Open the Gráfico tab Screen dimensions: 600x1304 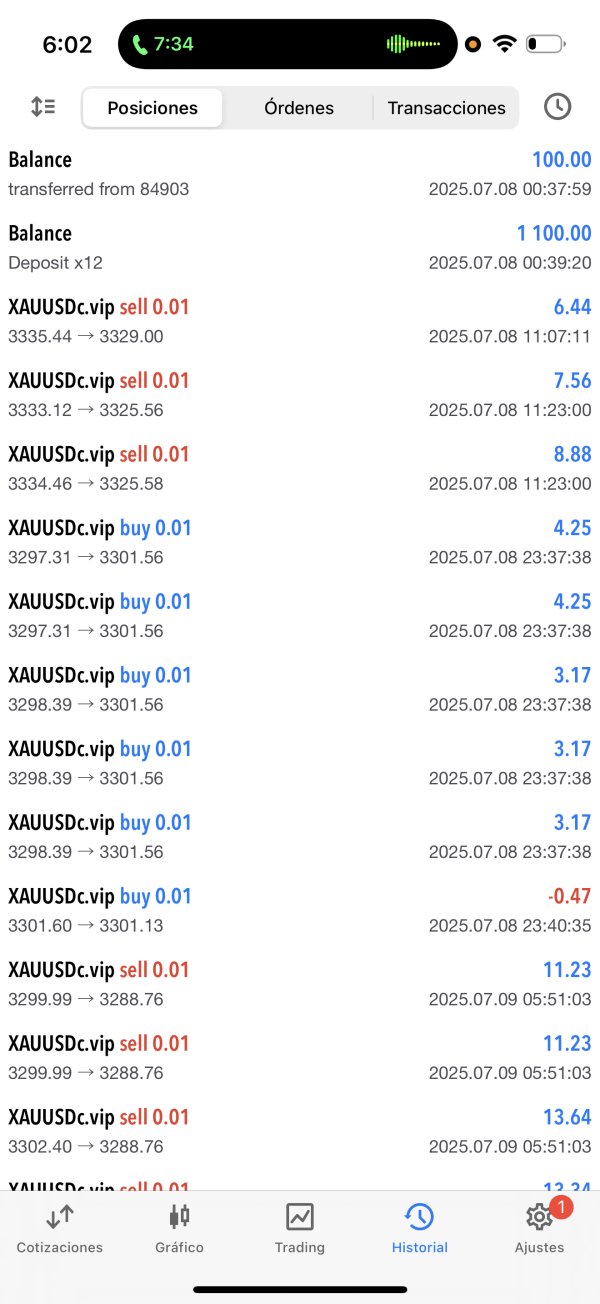coord(179,1228)
